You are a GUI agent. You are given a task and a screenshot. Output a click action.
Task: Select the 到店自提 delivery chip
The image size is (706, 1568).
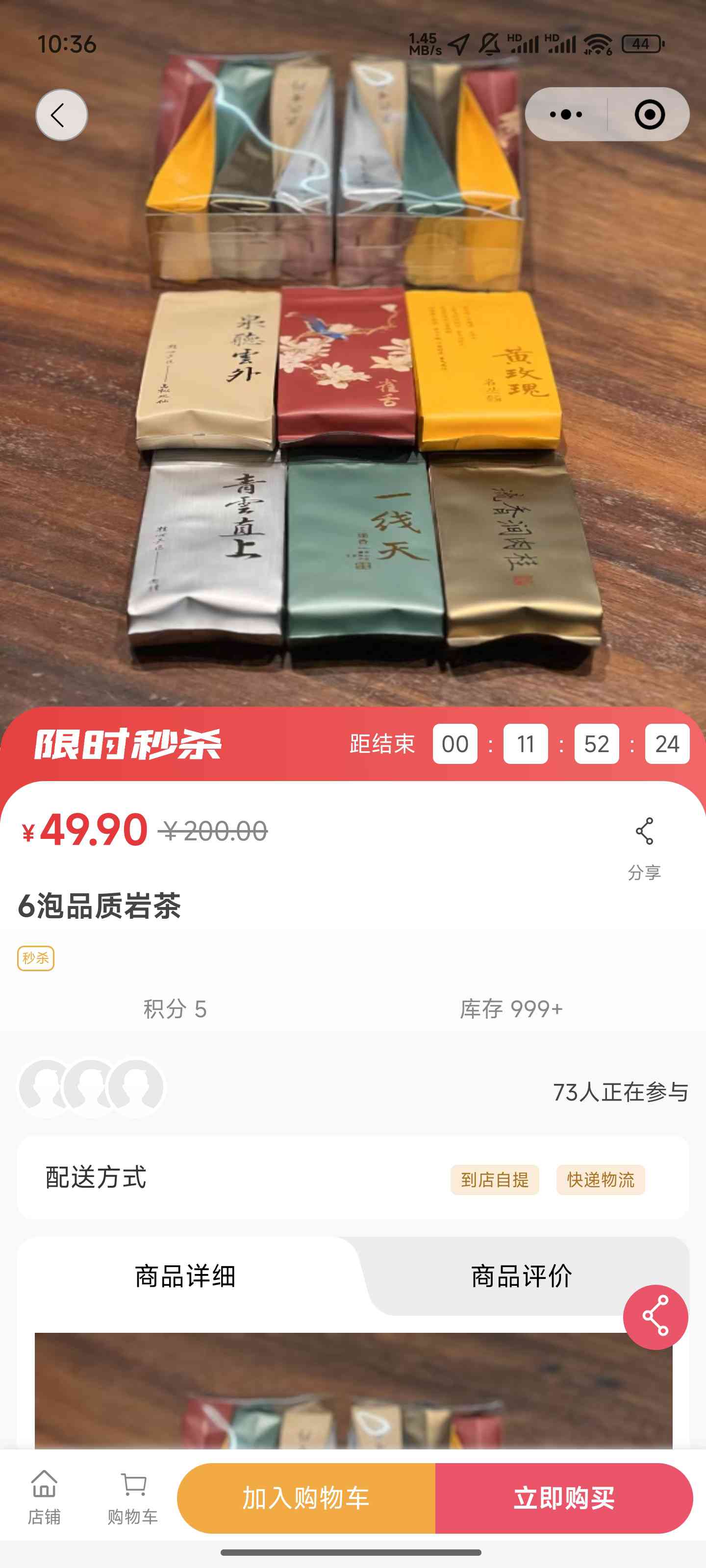click(x=494, y=1179)
